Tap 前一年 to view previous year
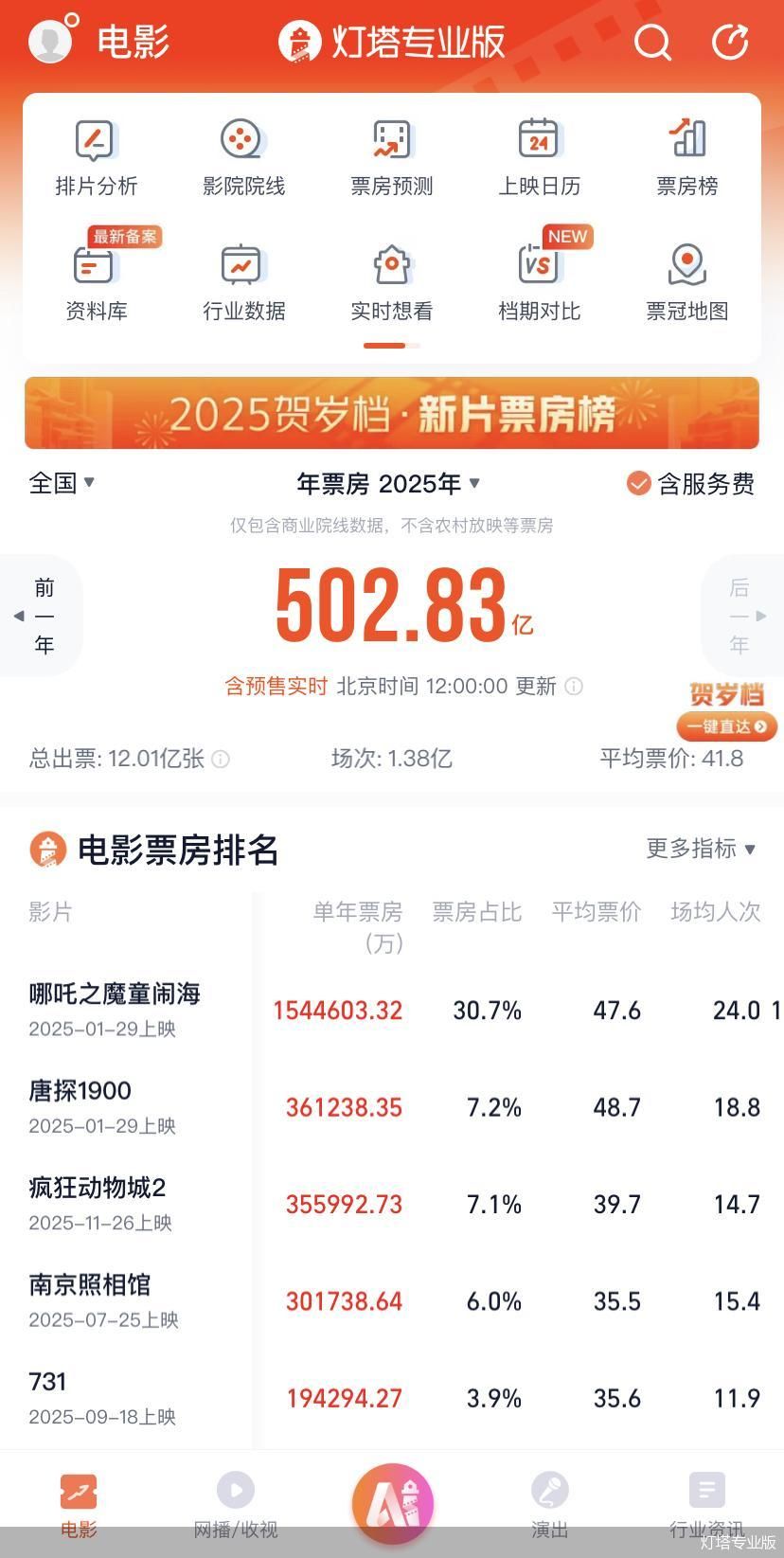Image resolution: width=784 pixels, height=1558 pixels. pyautogui.click(x=44, y=616)
